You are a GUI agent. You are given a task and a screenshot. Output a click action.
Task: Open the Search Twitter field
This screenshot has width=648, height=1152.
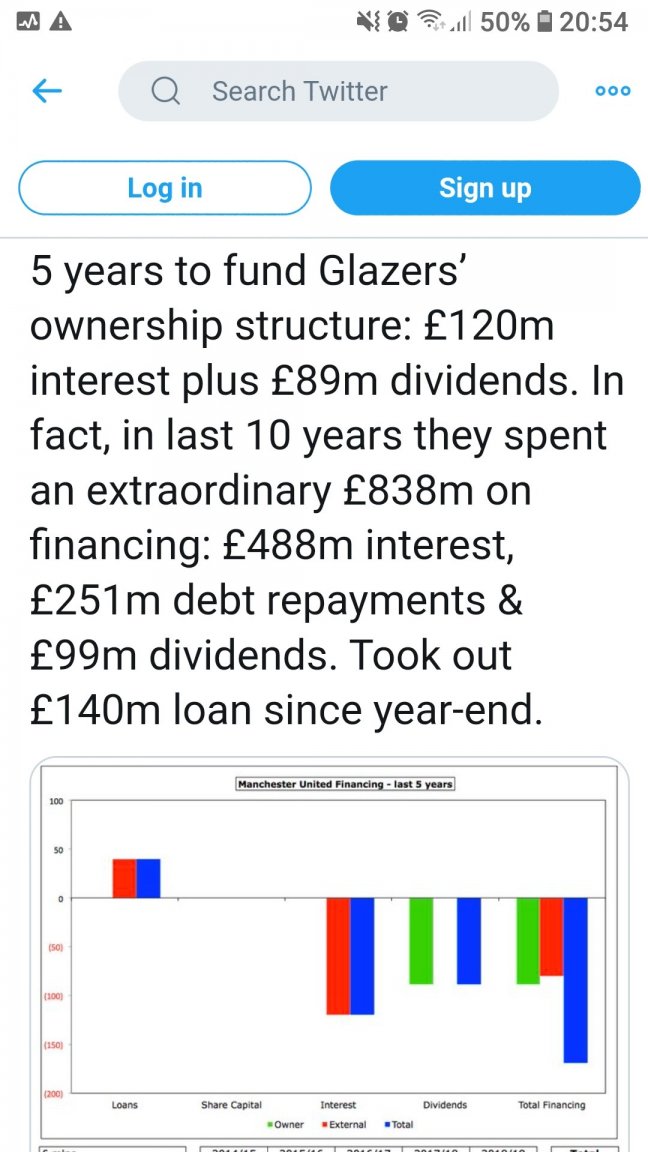tap(338, 91)
